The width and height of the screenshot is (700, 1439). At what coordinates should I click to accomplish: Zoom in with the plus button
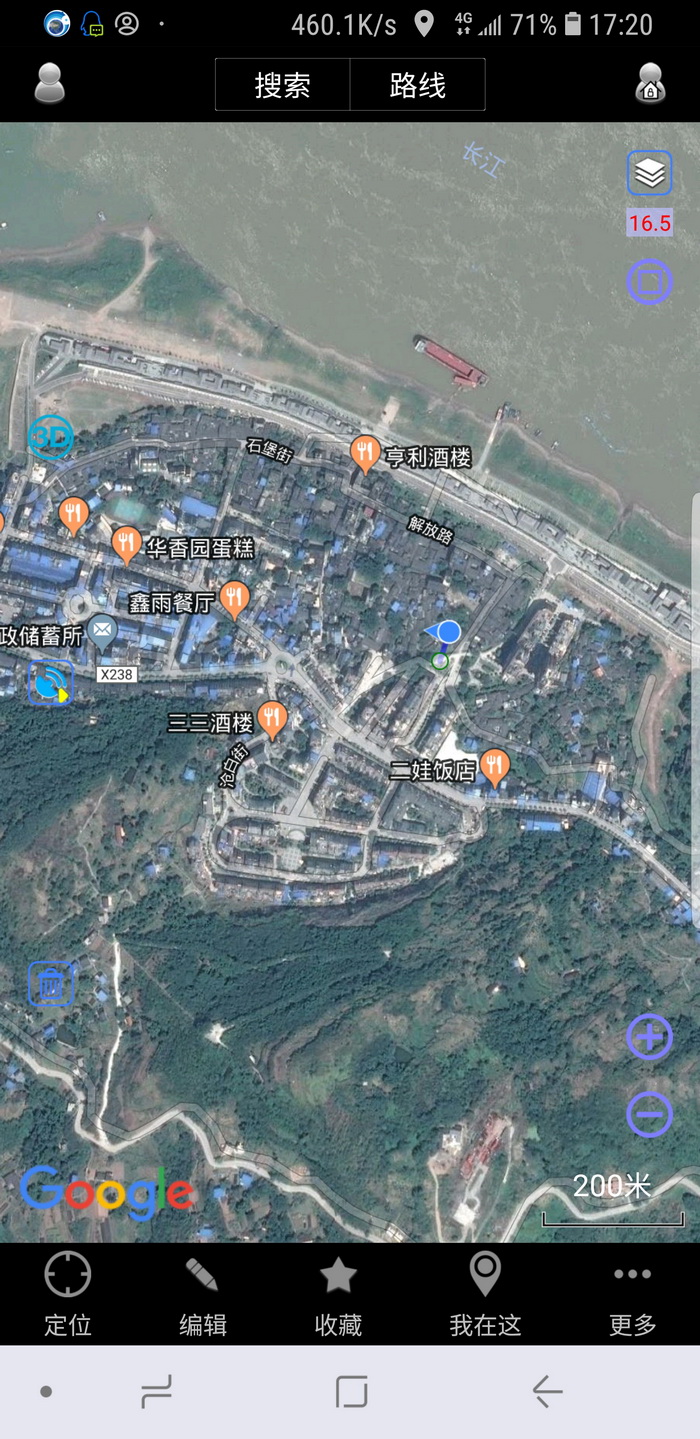click(x=650, y=1037)
